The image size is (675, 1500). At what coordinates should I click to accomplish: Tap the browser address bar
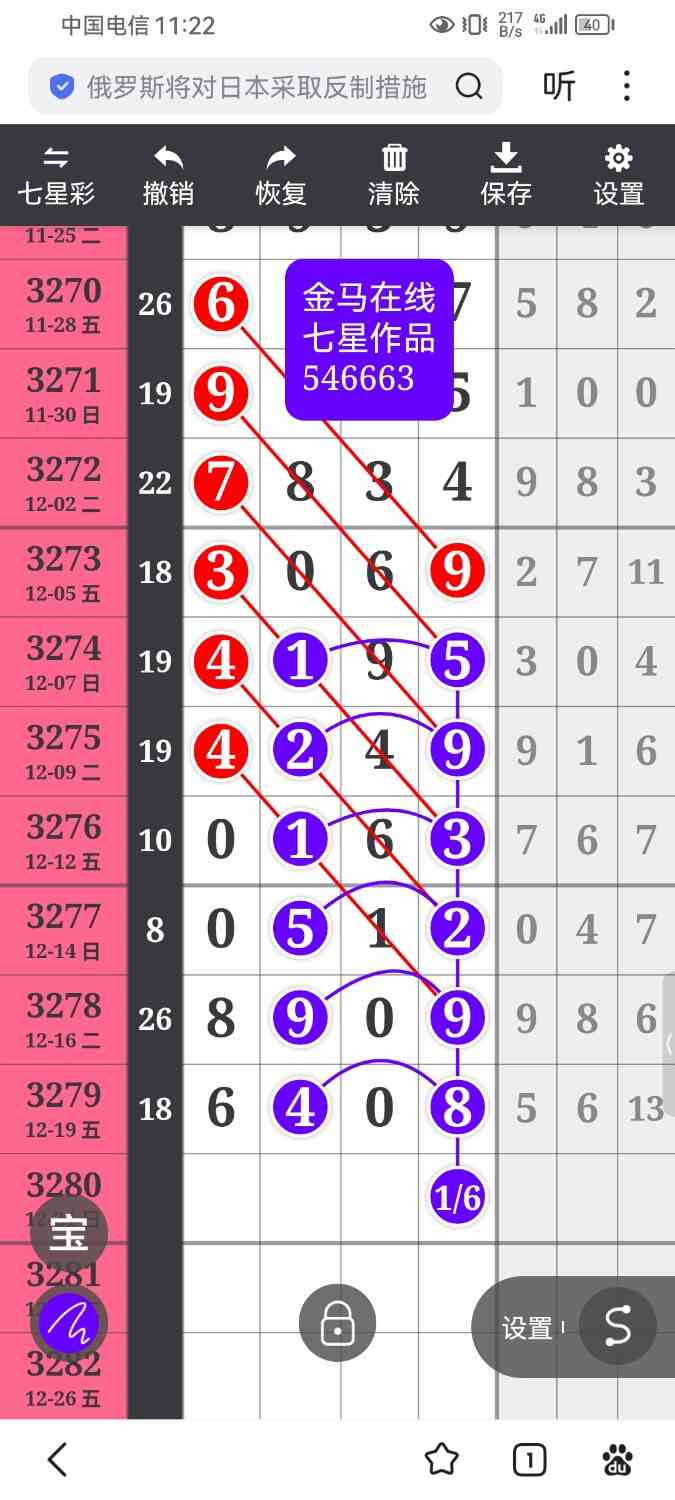click(255, 87)
